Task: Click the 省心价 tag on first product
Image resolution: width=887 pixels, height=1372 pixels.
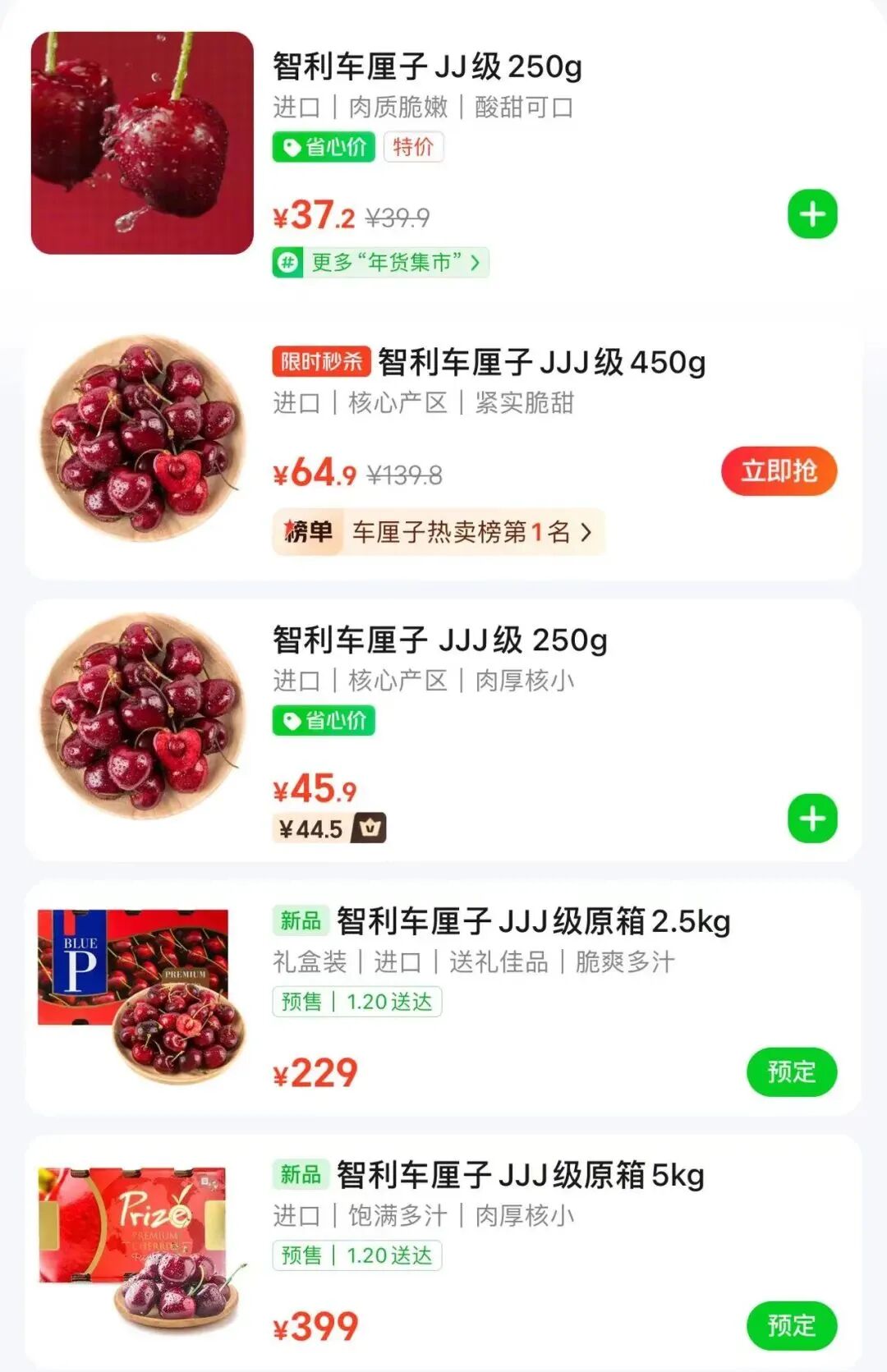Action: coord(324,148)
